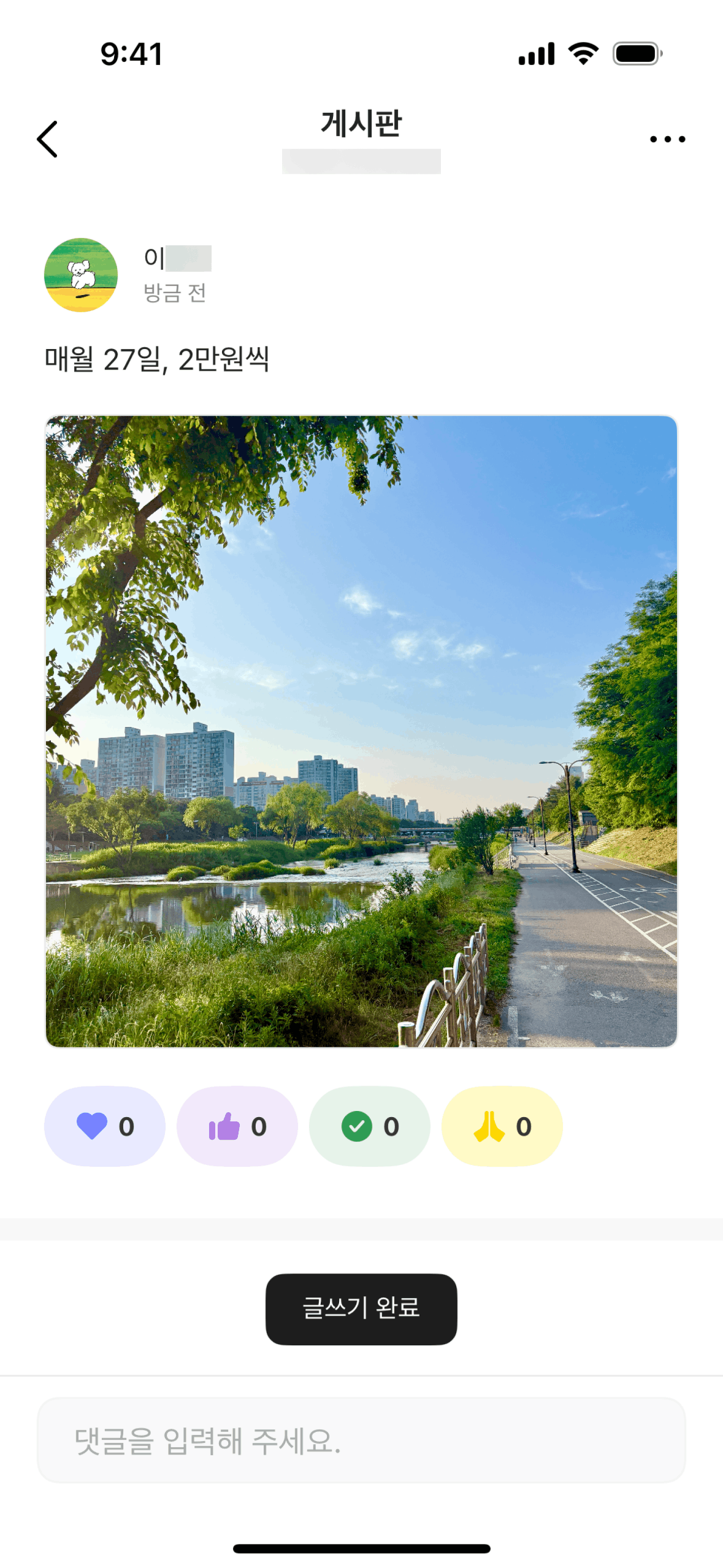React with the praying hands
This screenshot has height=1568, width=723.
(x=502, y=1126)
